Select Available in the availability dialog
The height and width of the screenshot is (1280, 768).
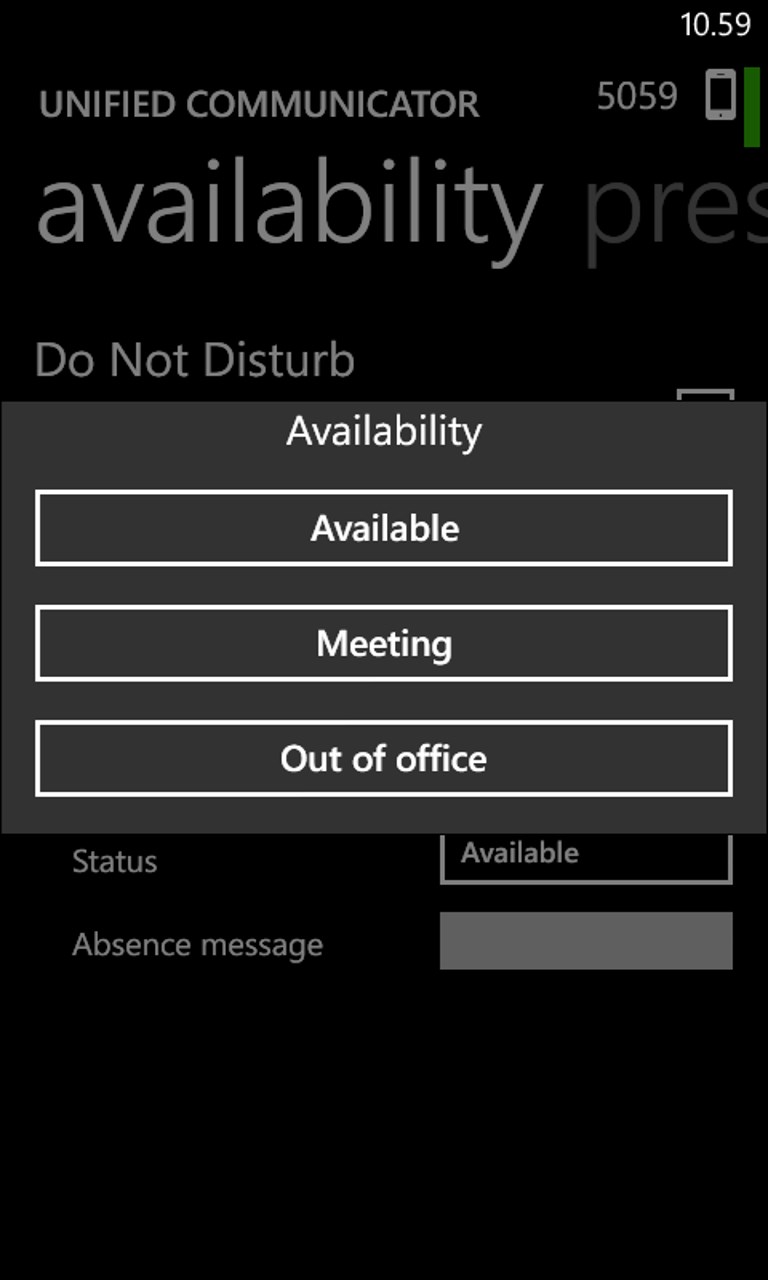[384, 528]
